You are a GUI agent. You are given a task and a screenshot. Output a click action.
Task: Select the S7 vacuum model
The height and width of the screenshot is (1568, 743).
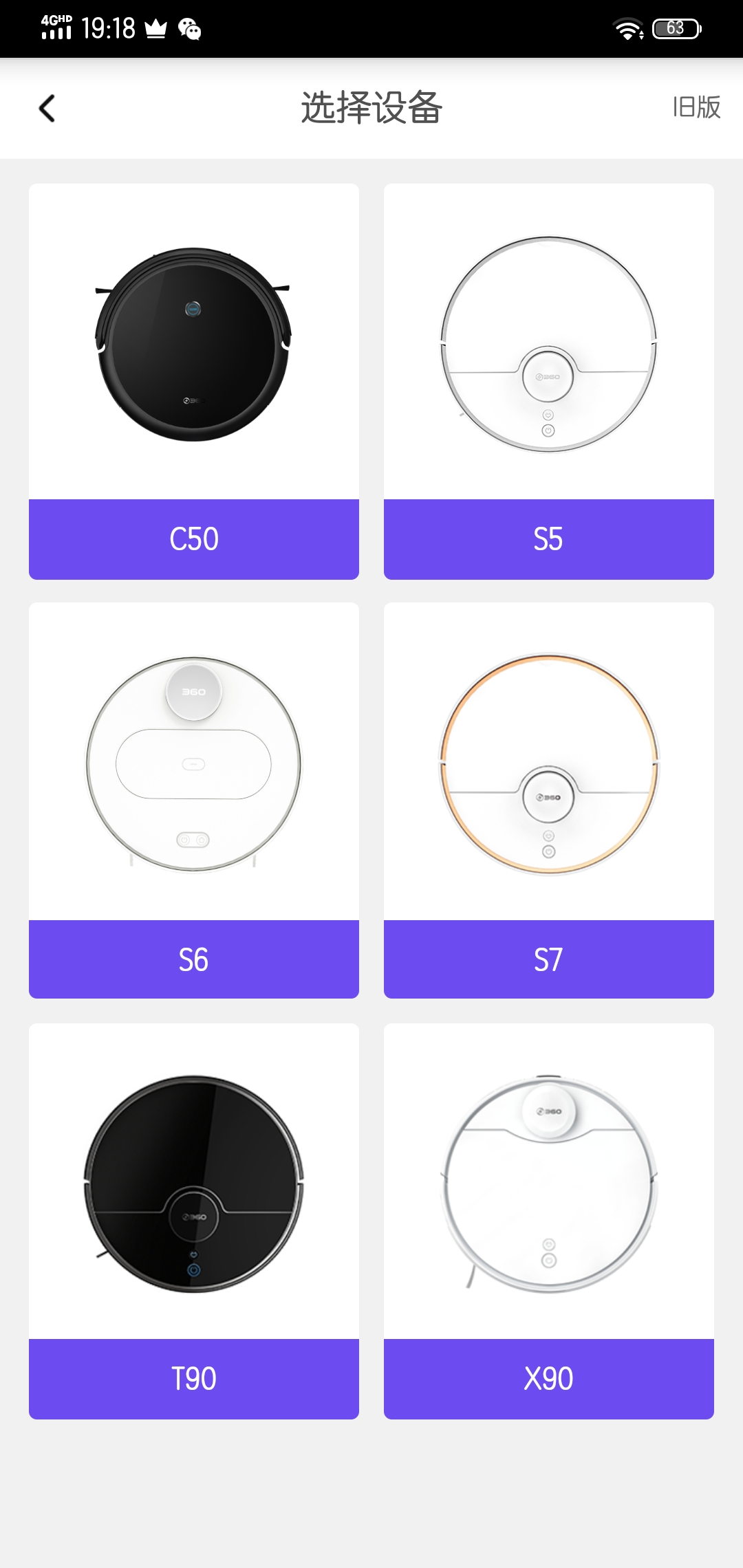click(549, 958)
